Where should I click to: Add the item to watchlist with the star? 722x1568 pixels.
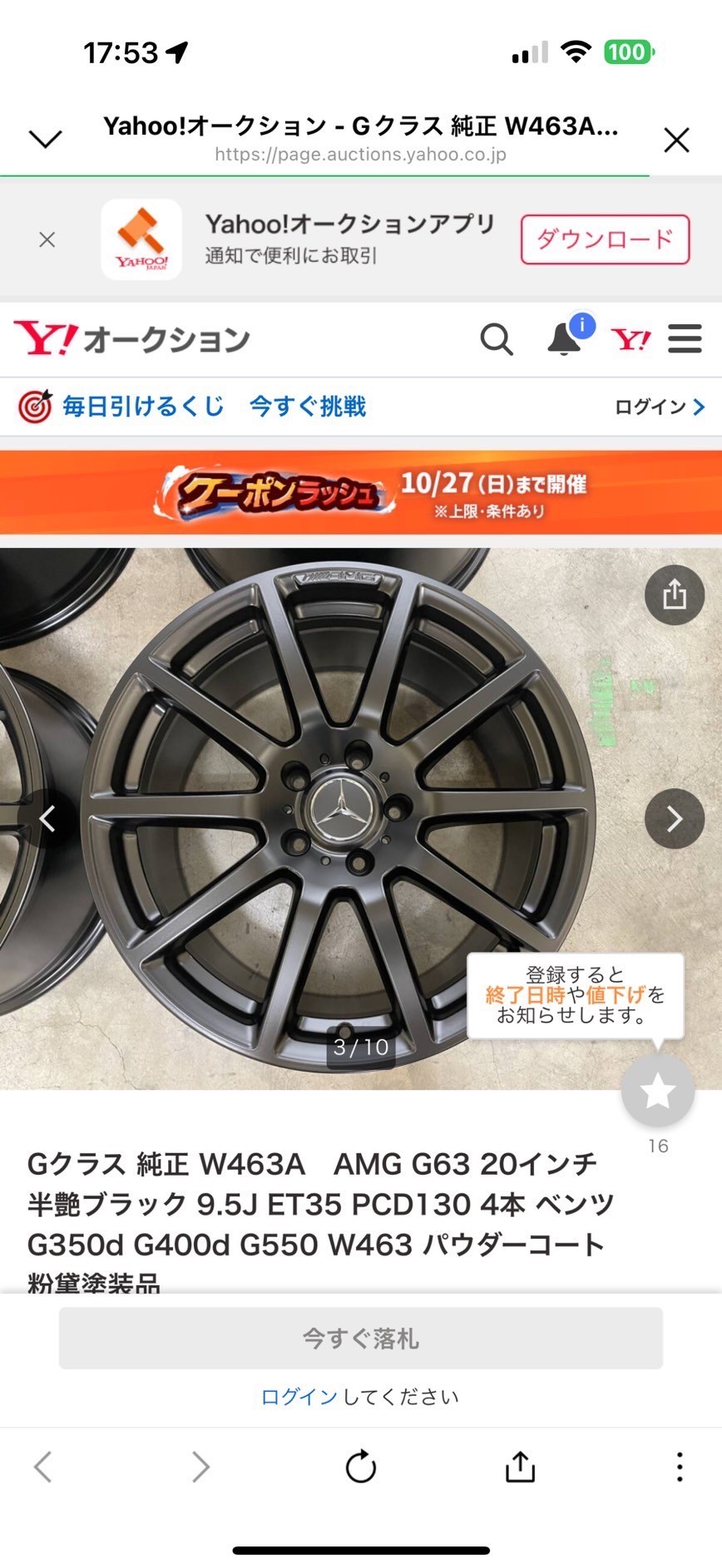[x=658, y=1091]
